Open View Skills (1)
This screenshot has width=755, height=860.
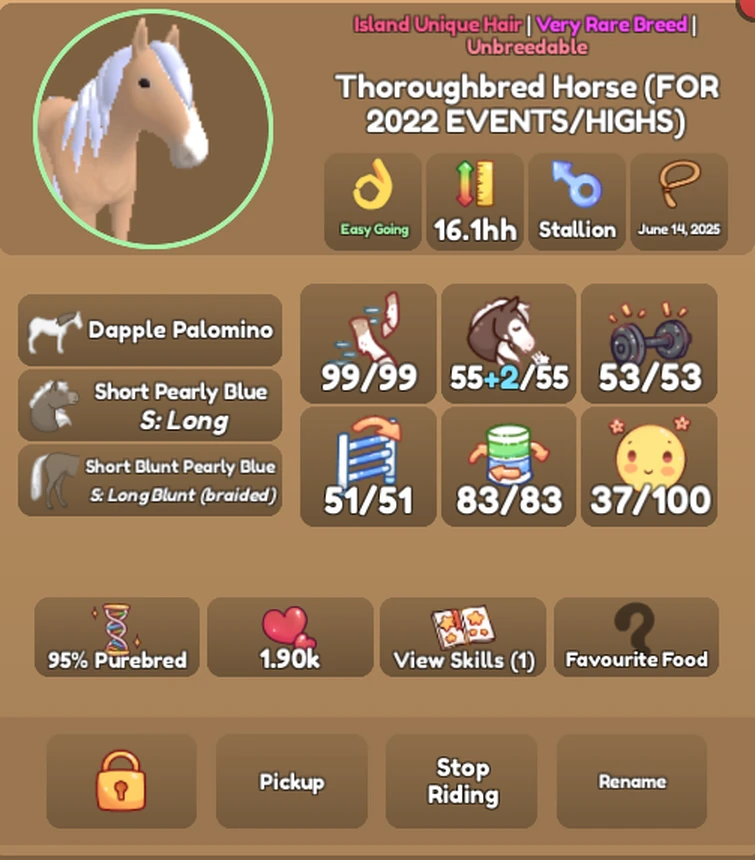[x=463, y=638]
